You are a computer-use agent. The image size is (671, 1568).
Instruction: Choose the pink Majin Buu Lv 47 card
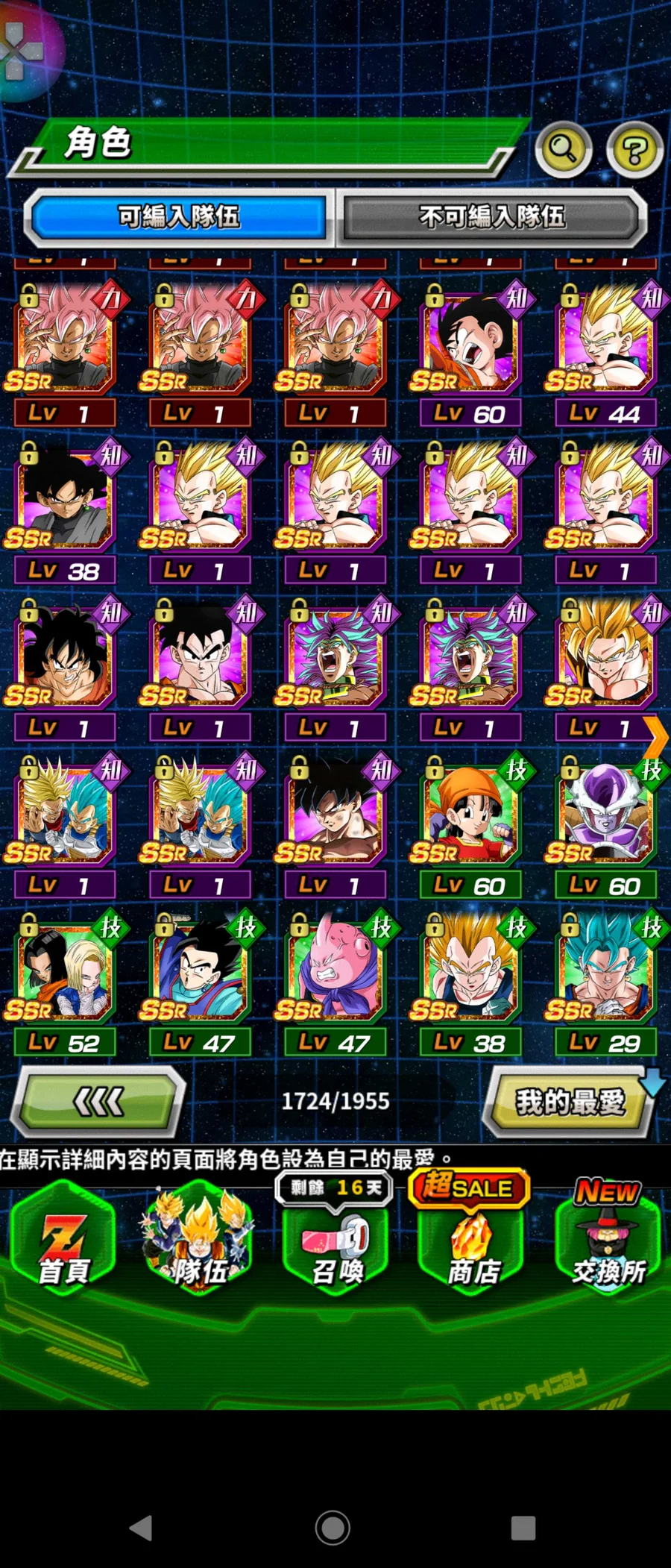coord(335,970)
